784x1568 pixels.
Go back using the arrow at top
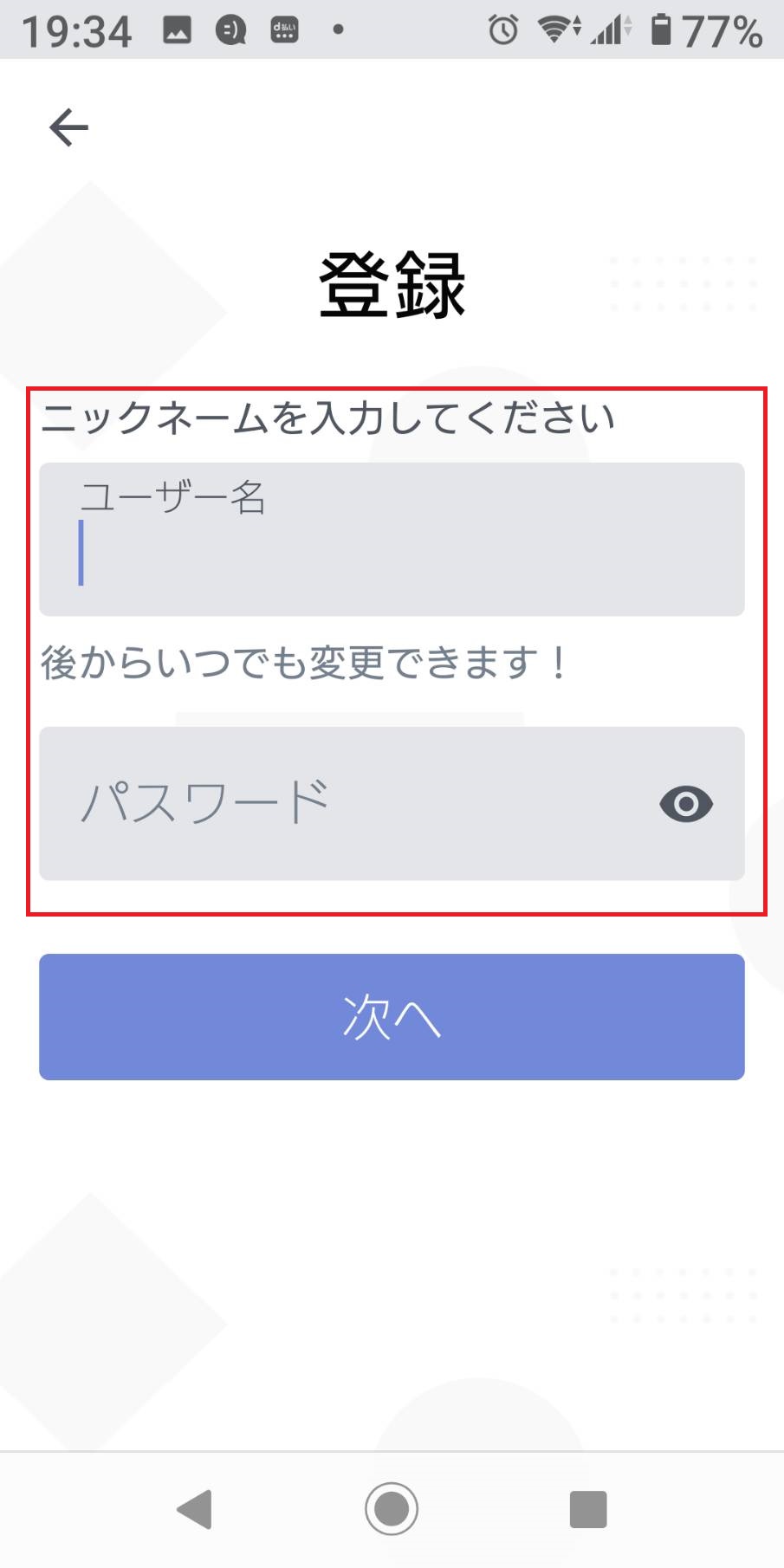68,128
